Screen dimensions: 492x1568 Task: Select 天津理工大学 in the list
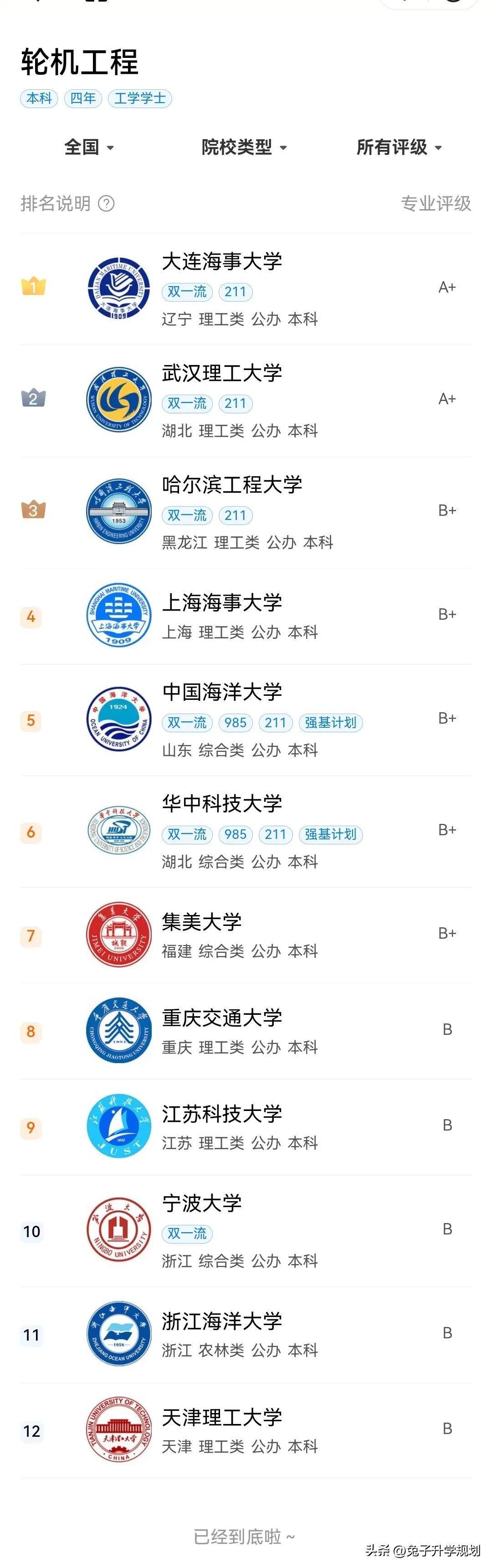click(222, 1417)
